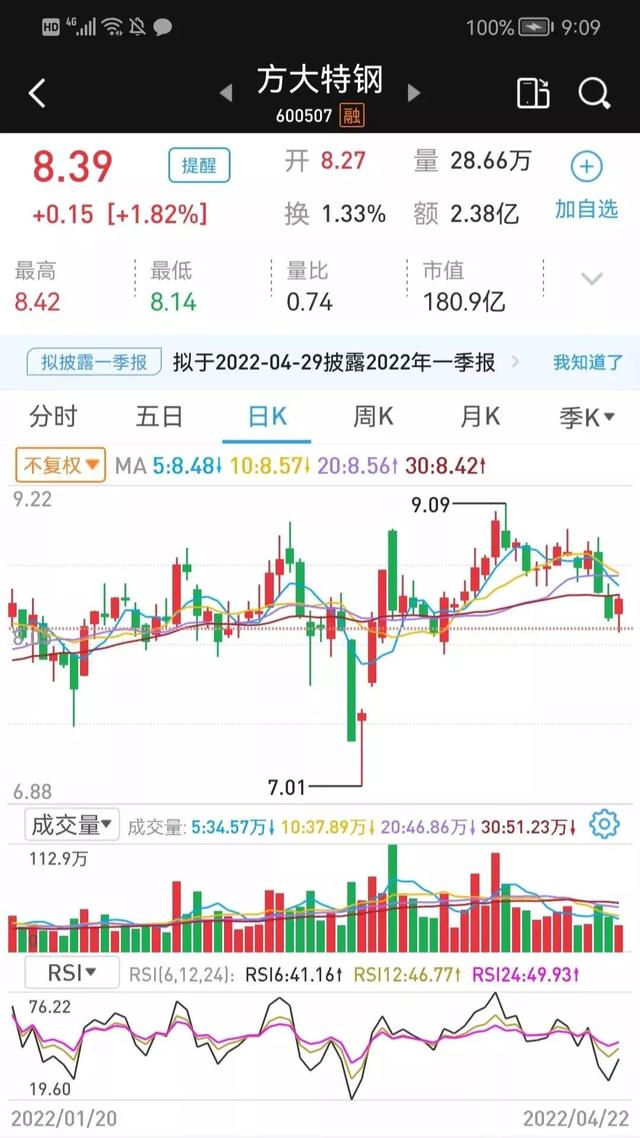The width and height of the screenshot is (640, 1138).
Task: Dismiss the notice by tapping 我知道了
Action: 588,363
